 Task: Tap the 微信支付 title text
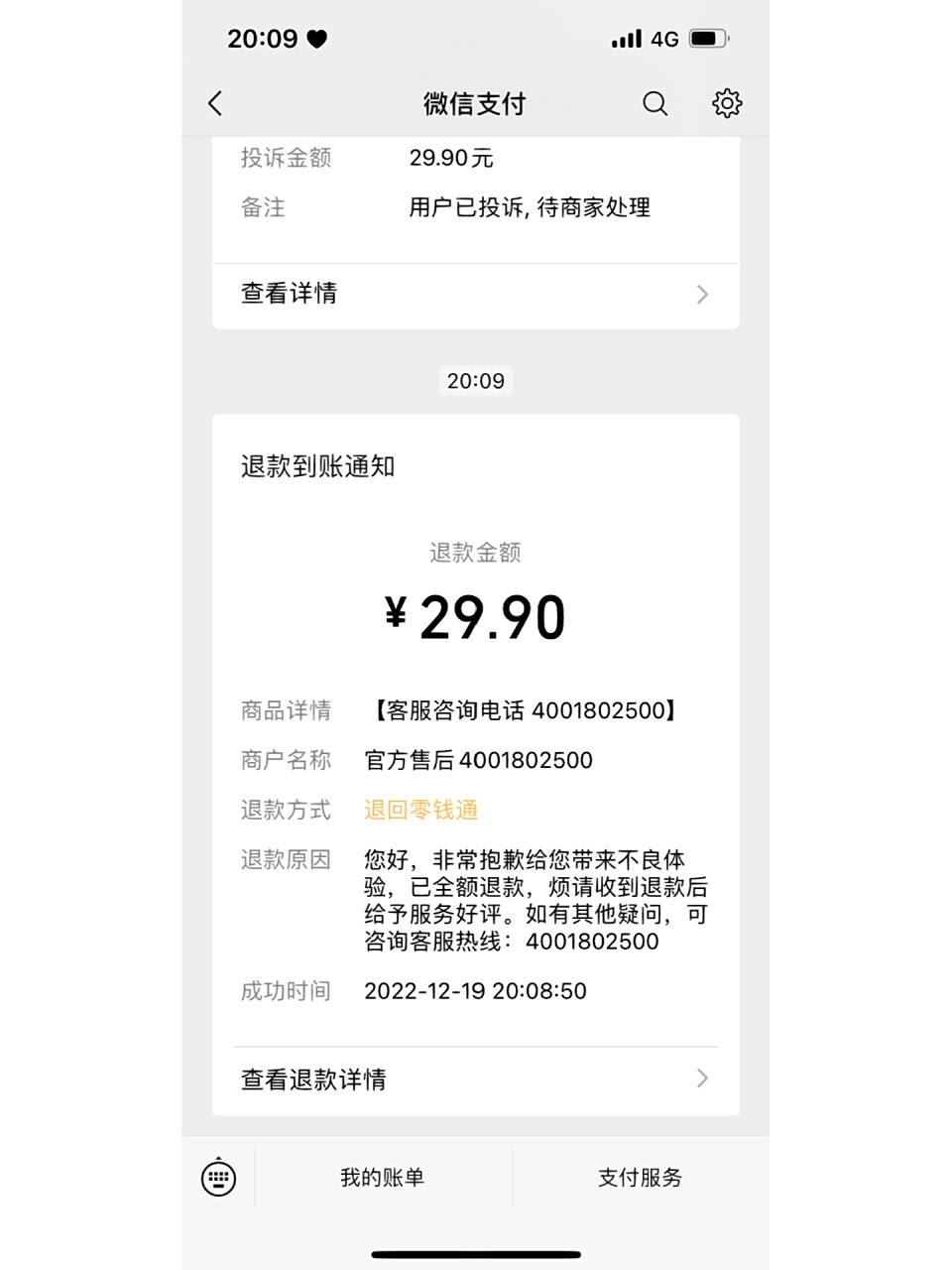click(476, 103)
